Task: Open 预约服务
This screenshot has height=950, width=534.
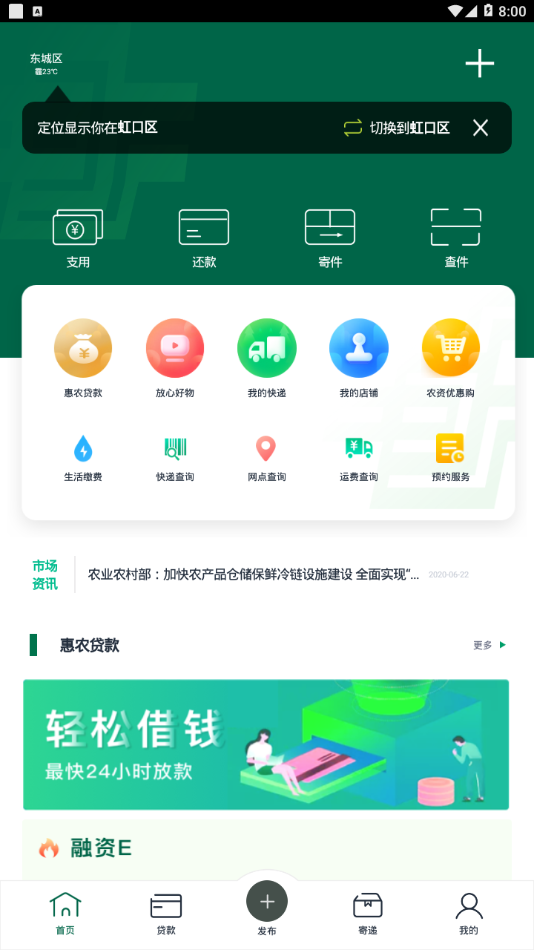Action: click(x=450, y=458)
